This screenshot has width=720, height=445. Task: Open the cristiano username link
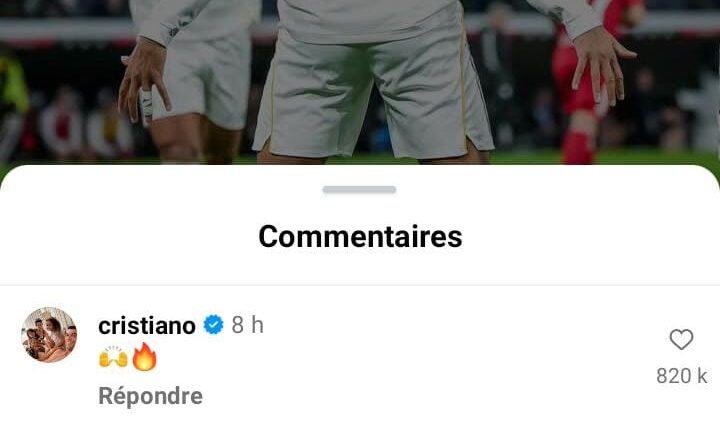pyautogui.click(x=147, y=325)
